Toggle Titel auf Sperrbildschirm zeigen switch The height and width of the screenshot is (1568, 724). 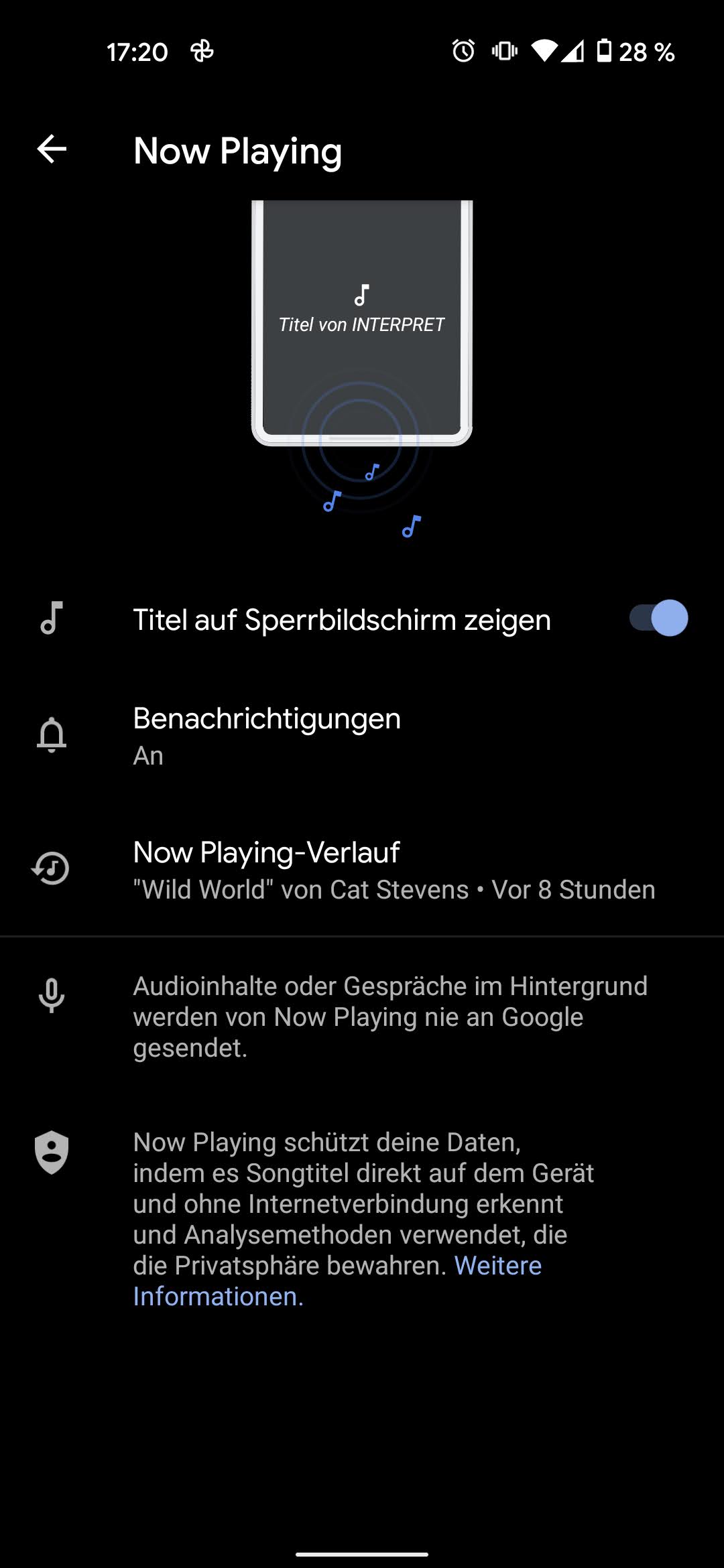[658, 618]
